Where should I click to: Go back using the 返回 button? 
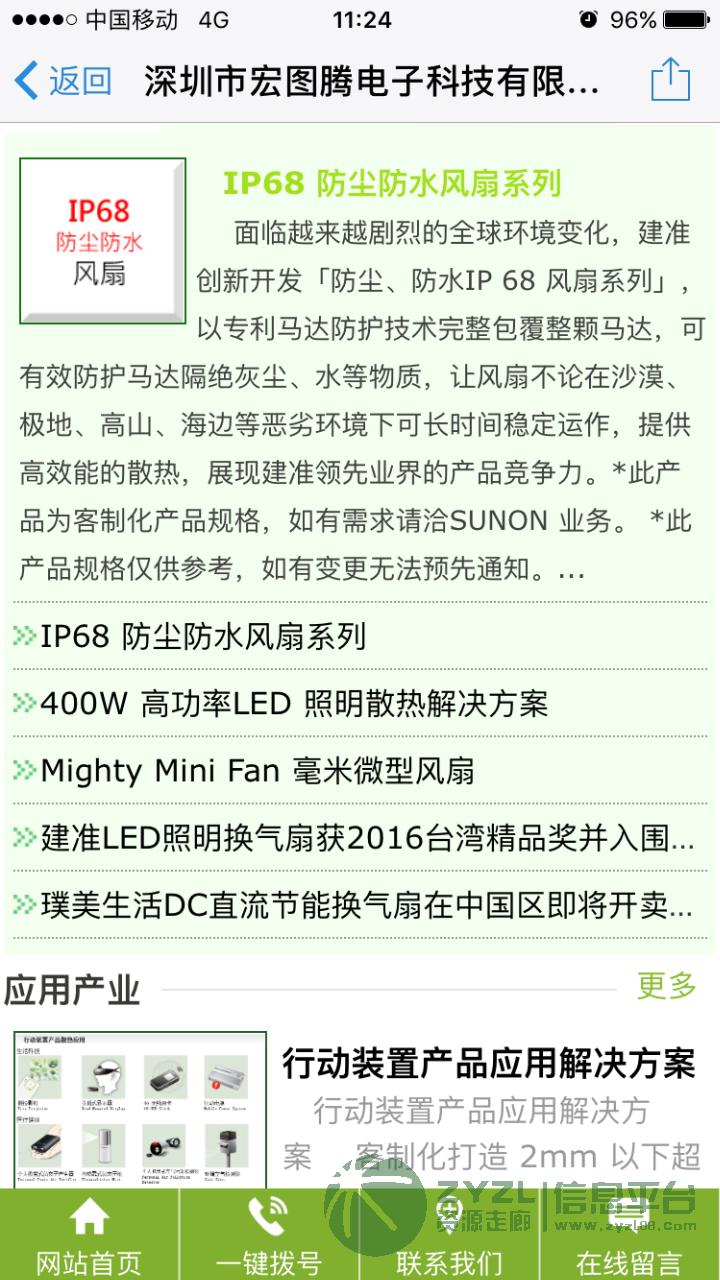(x=62, y=80)
